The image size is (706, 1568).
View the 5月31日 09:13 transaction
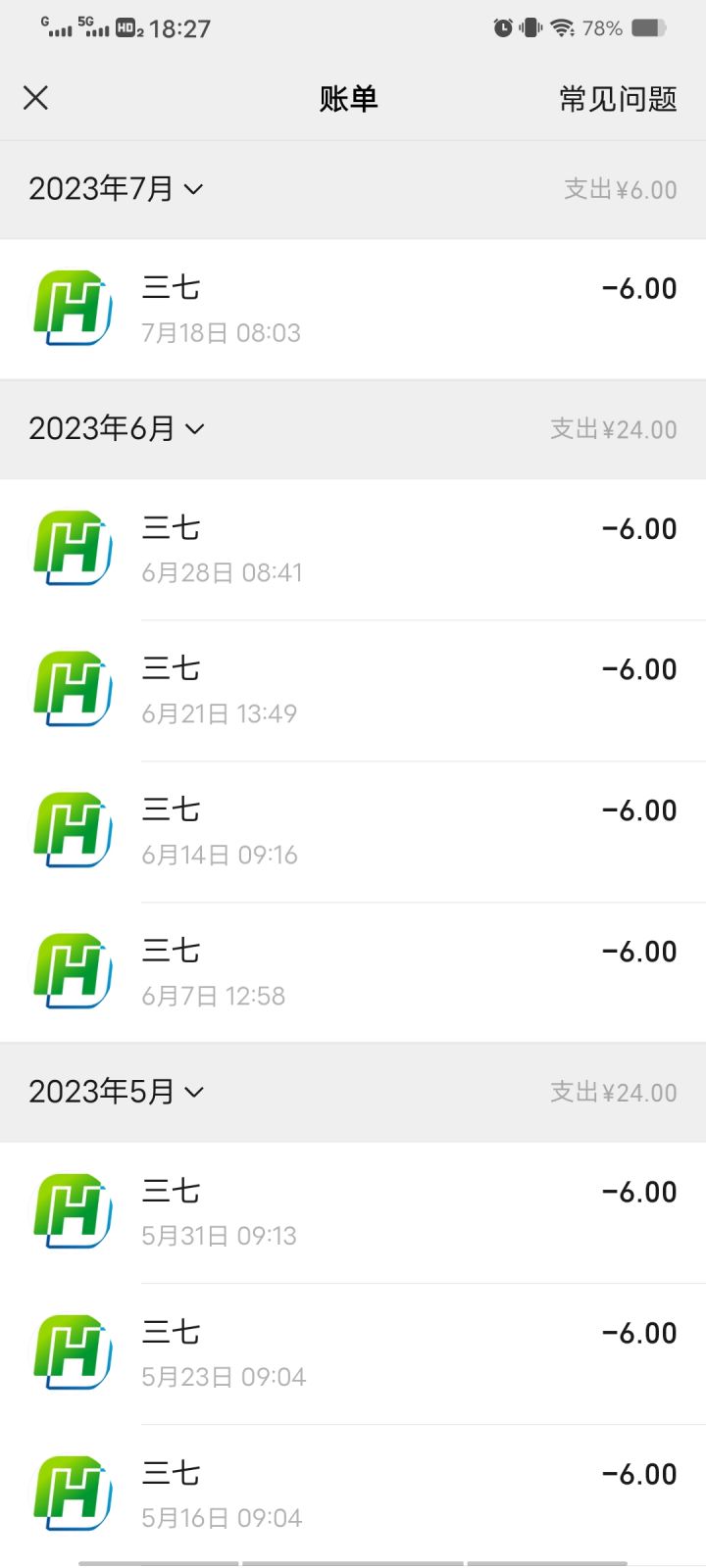353,1213
